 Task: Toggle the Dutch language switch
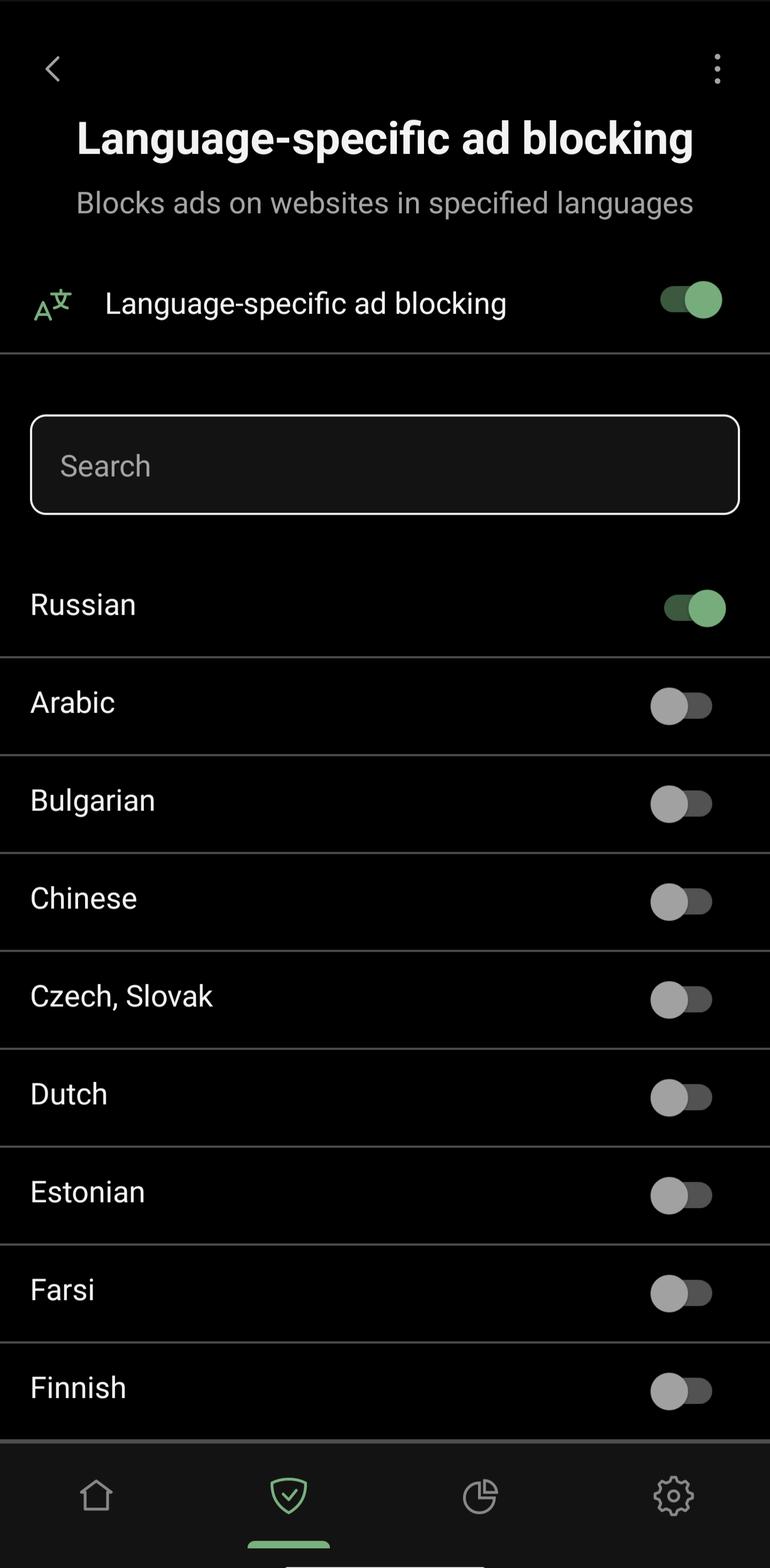[681, 1097]
